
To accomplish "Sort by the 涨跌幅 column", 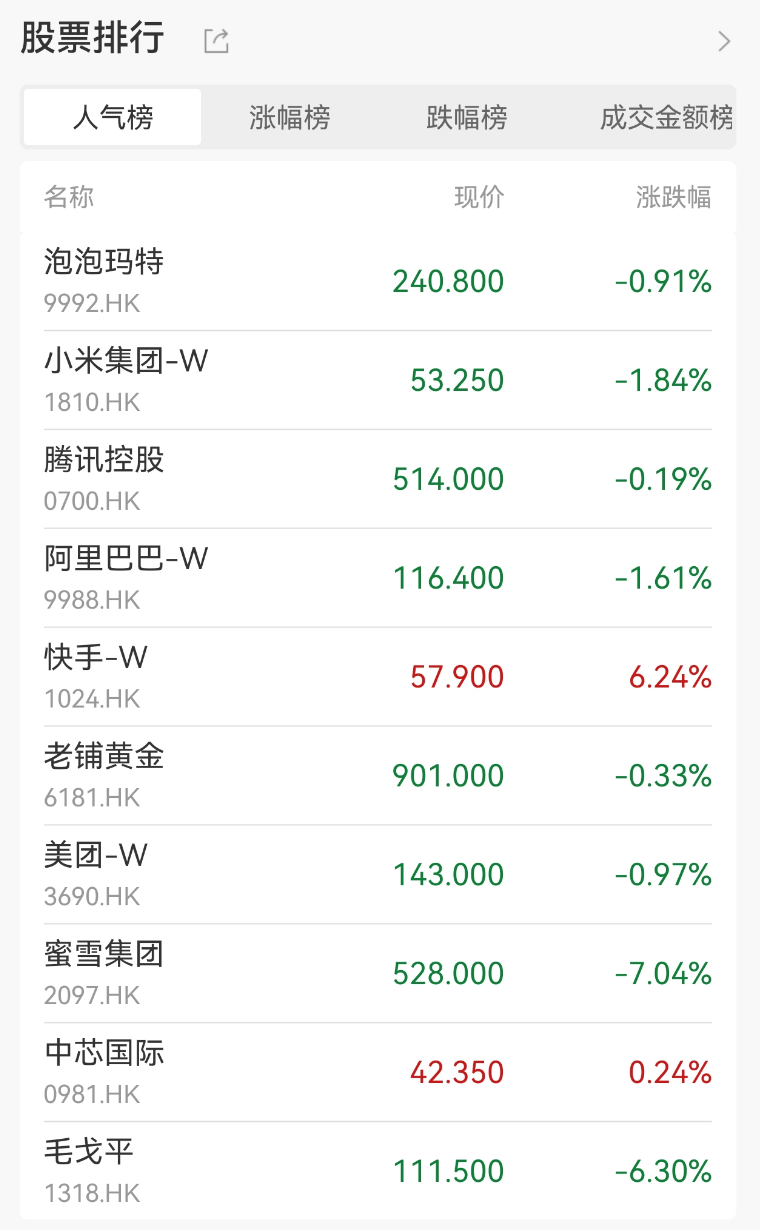I will [672, 198].
